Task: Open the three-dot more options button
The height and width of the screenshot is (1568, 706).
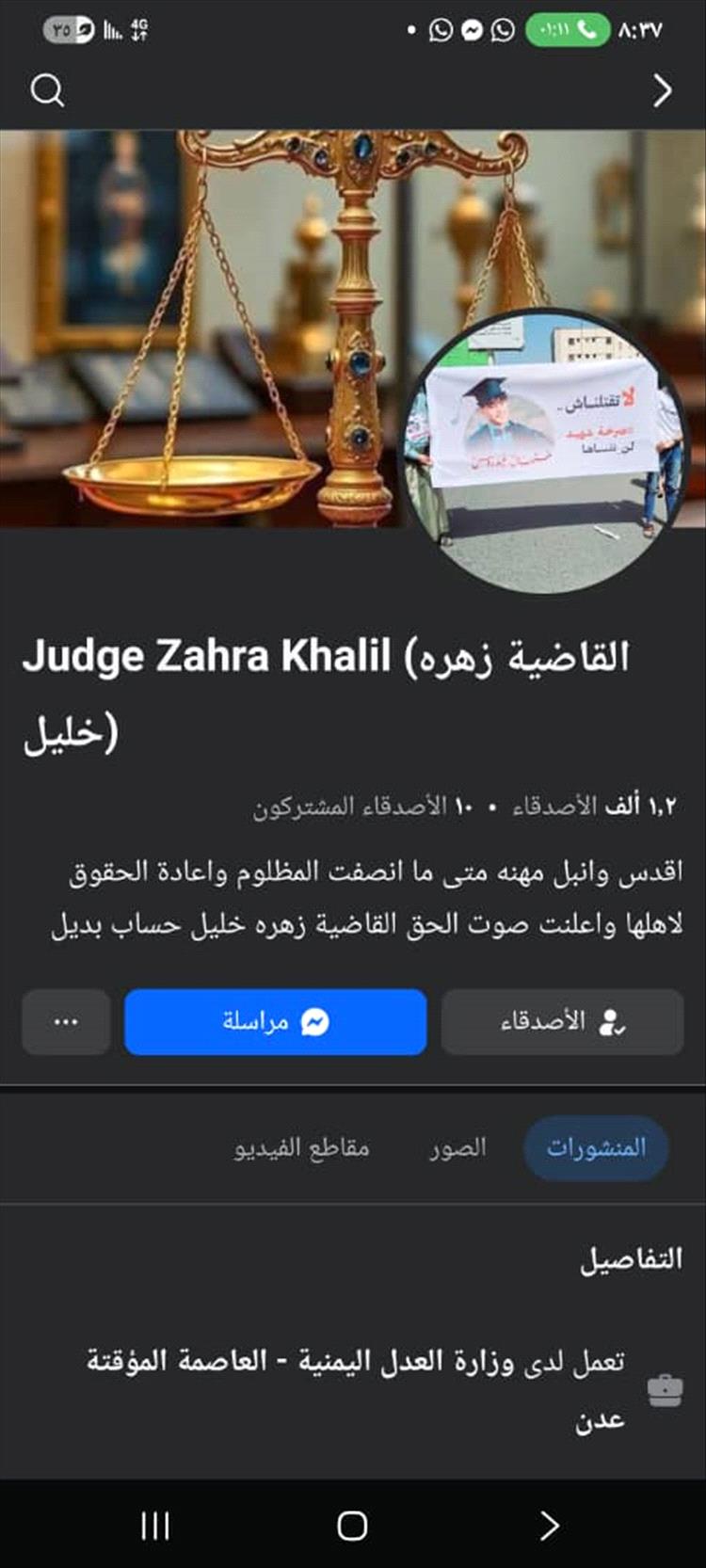Action: coord(66,1022)
